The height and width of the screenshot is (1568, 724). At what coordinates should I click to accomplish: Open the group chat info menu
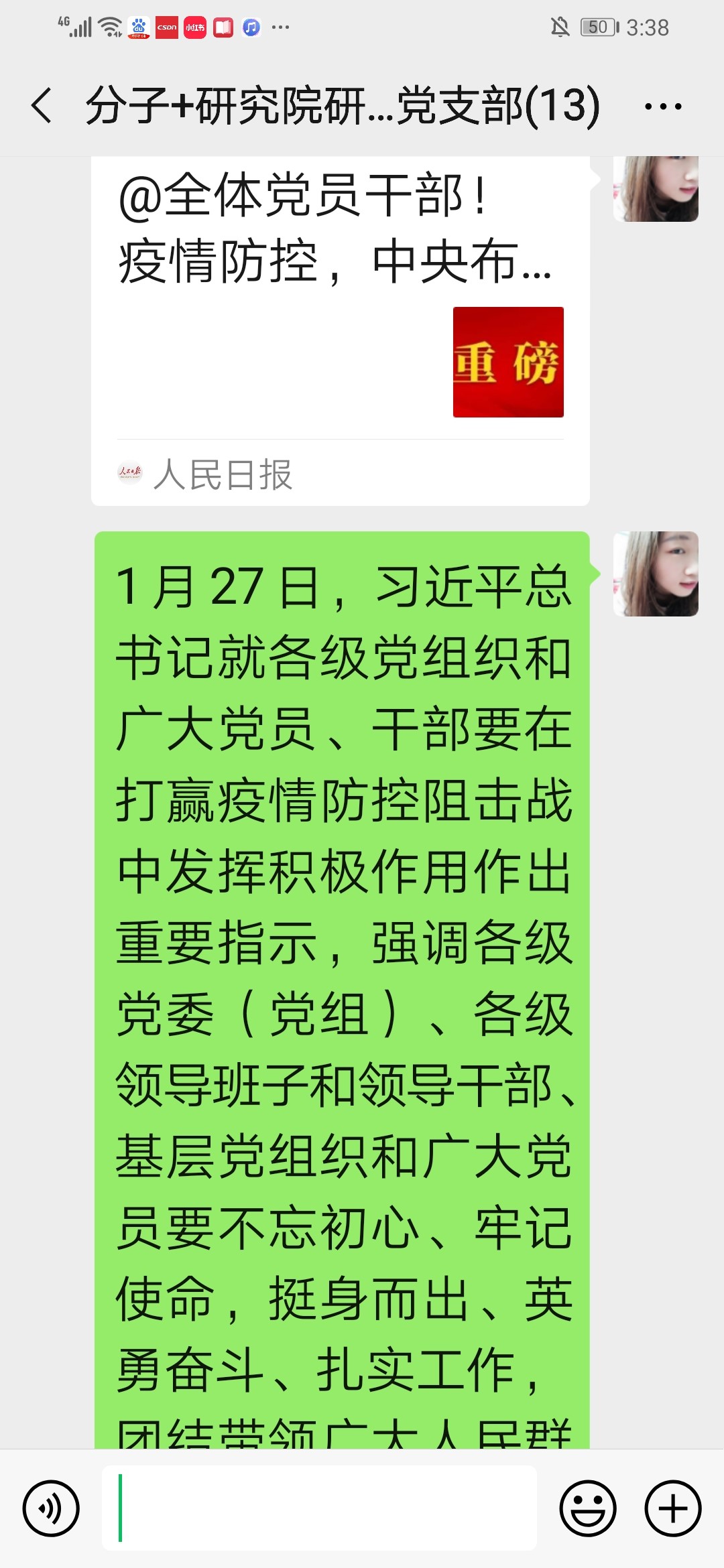click(662, 106)
